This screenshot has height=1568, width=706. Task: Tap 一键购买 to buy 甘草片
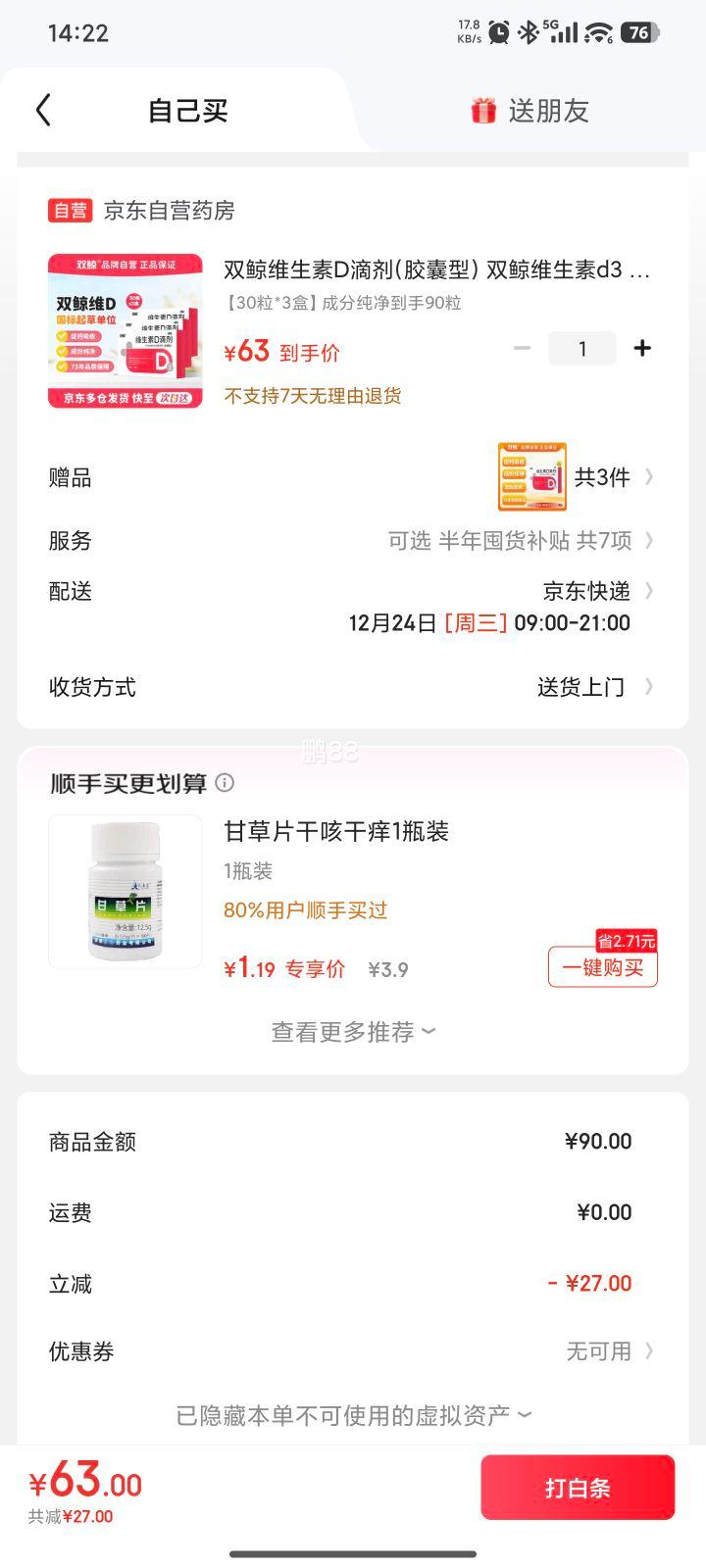pyautogui.click(x=602, y=969)
